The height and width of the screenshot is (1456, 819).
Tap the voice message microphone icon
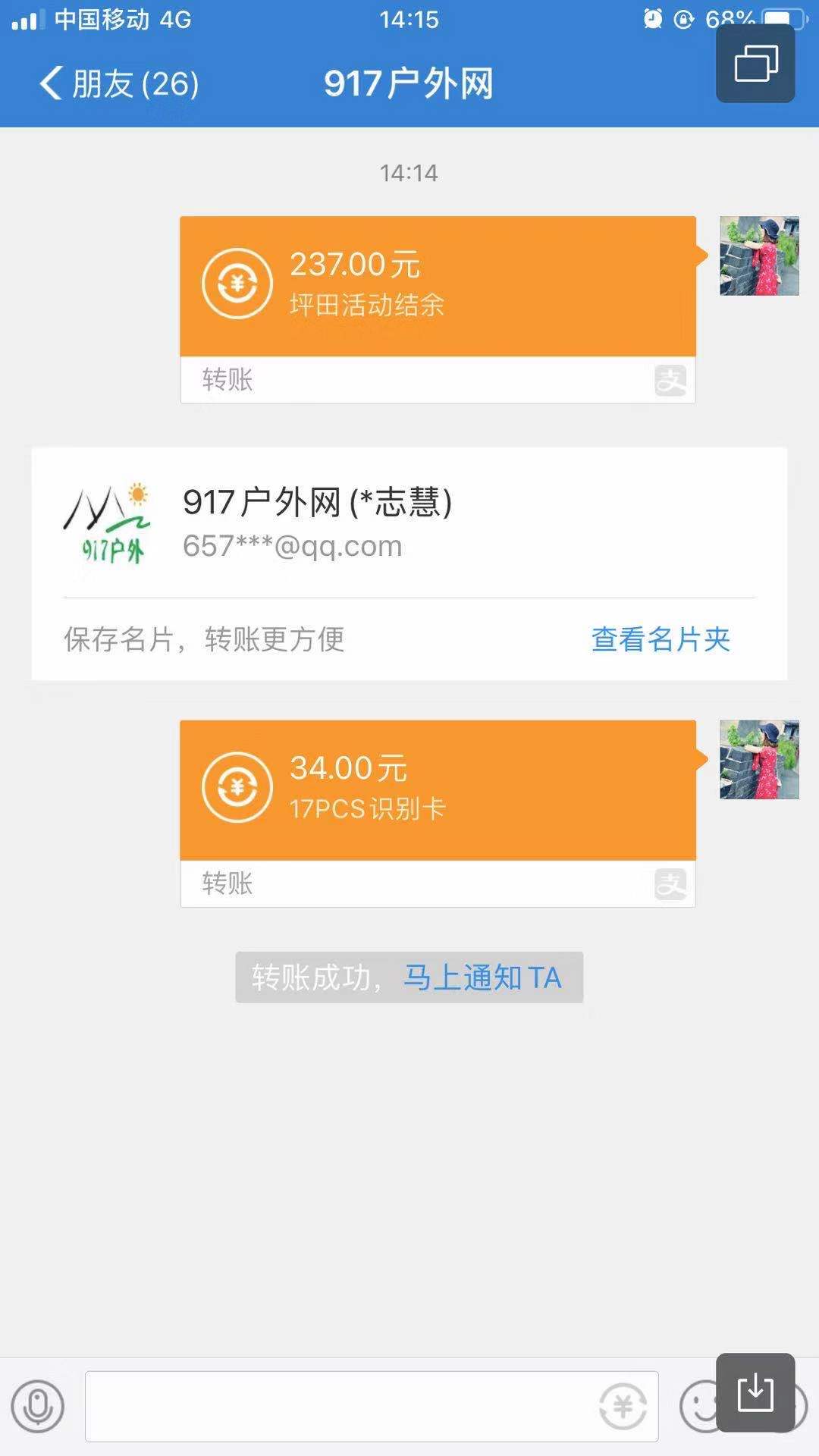pos(39,1407)
